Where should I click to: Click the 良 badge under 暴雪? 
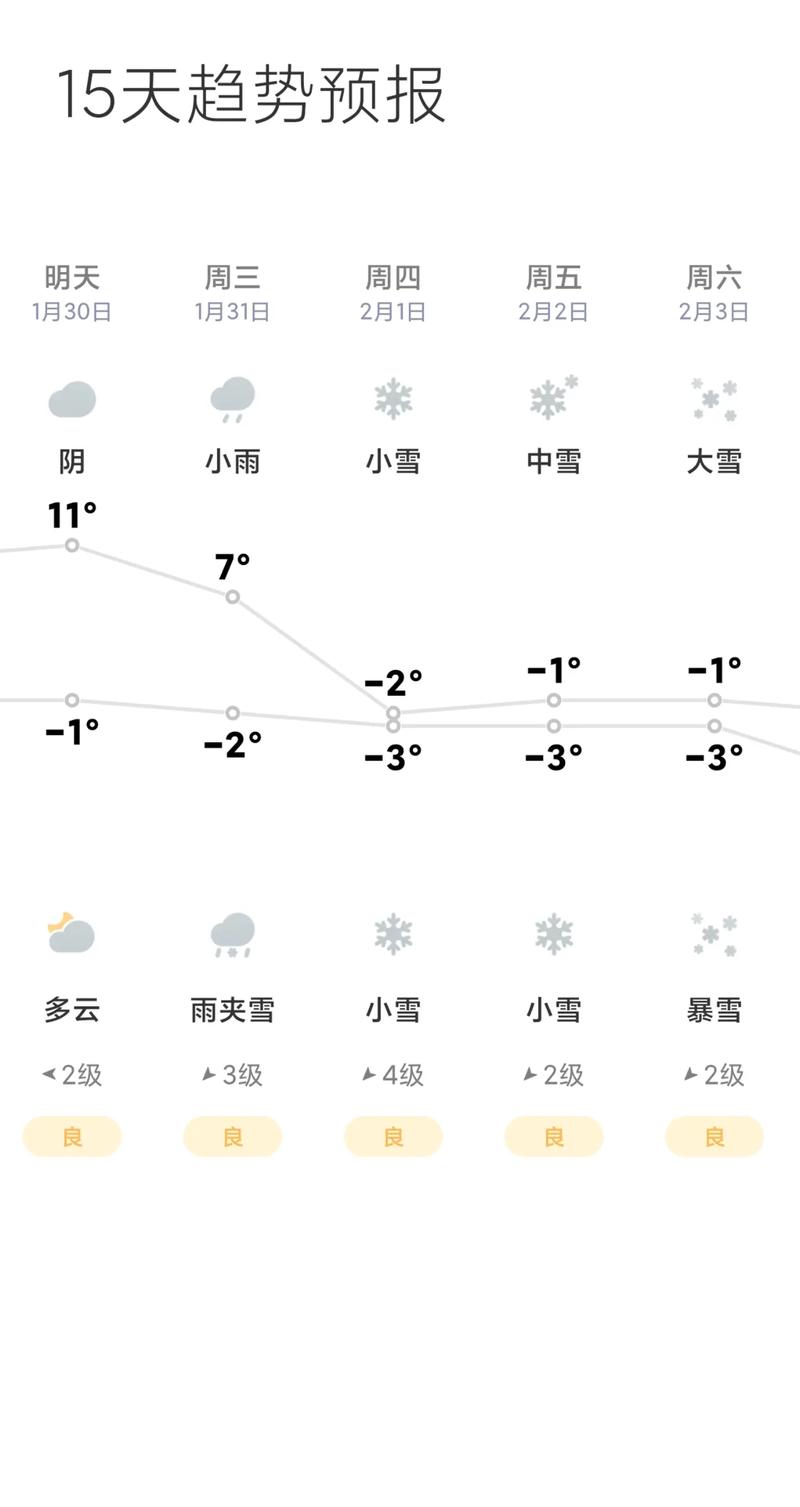pos(714,1136)
